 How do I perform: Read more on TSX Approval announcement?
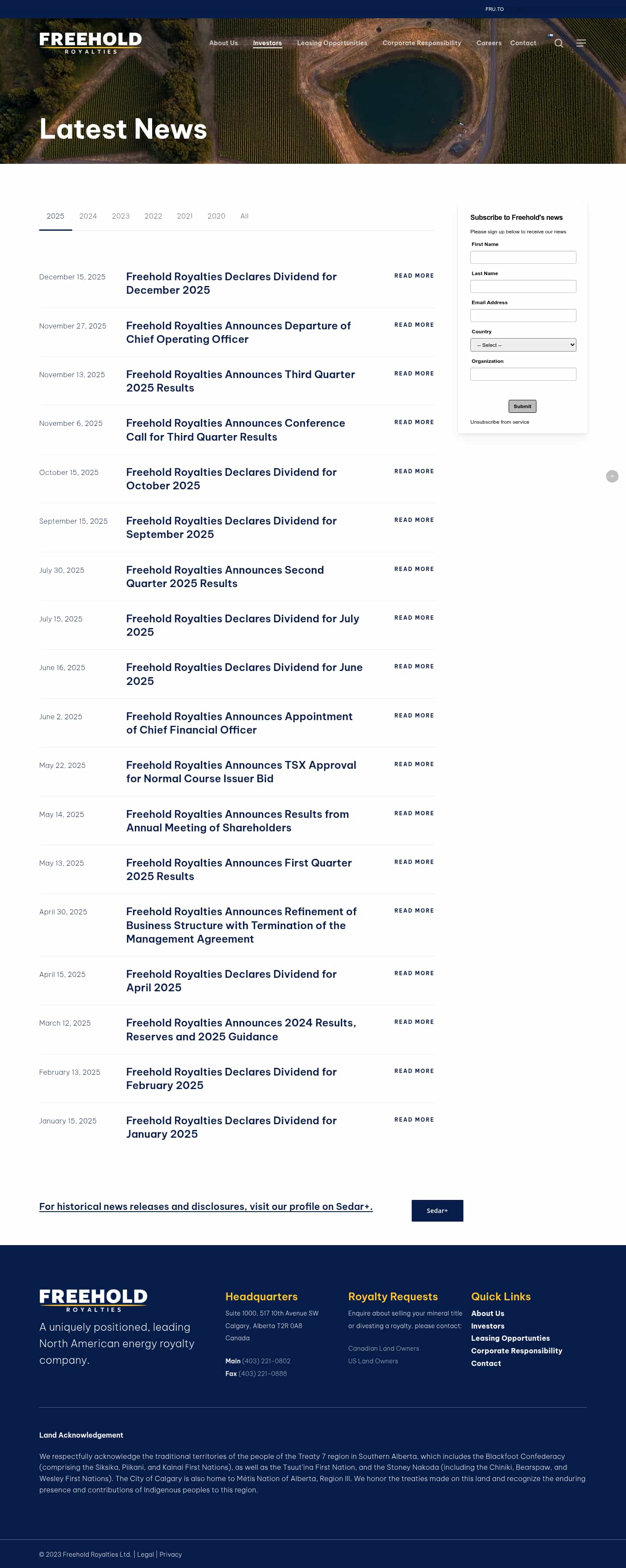click(x=413, y=764)
